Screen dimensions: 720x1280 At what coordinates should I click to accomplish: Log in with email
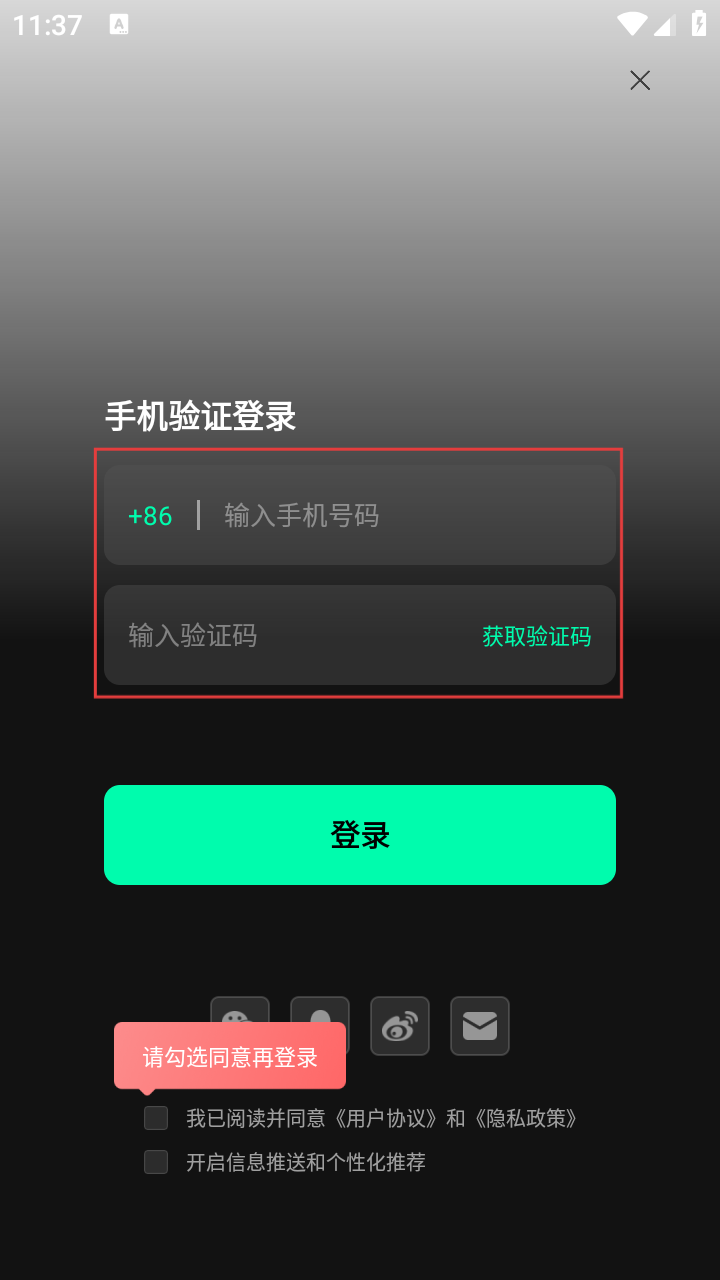(480, 1026)
